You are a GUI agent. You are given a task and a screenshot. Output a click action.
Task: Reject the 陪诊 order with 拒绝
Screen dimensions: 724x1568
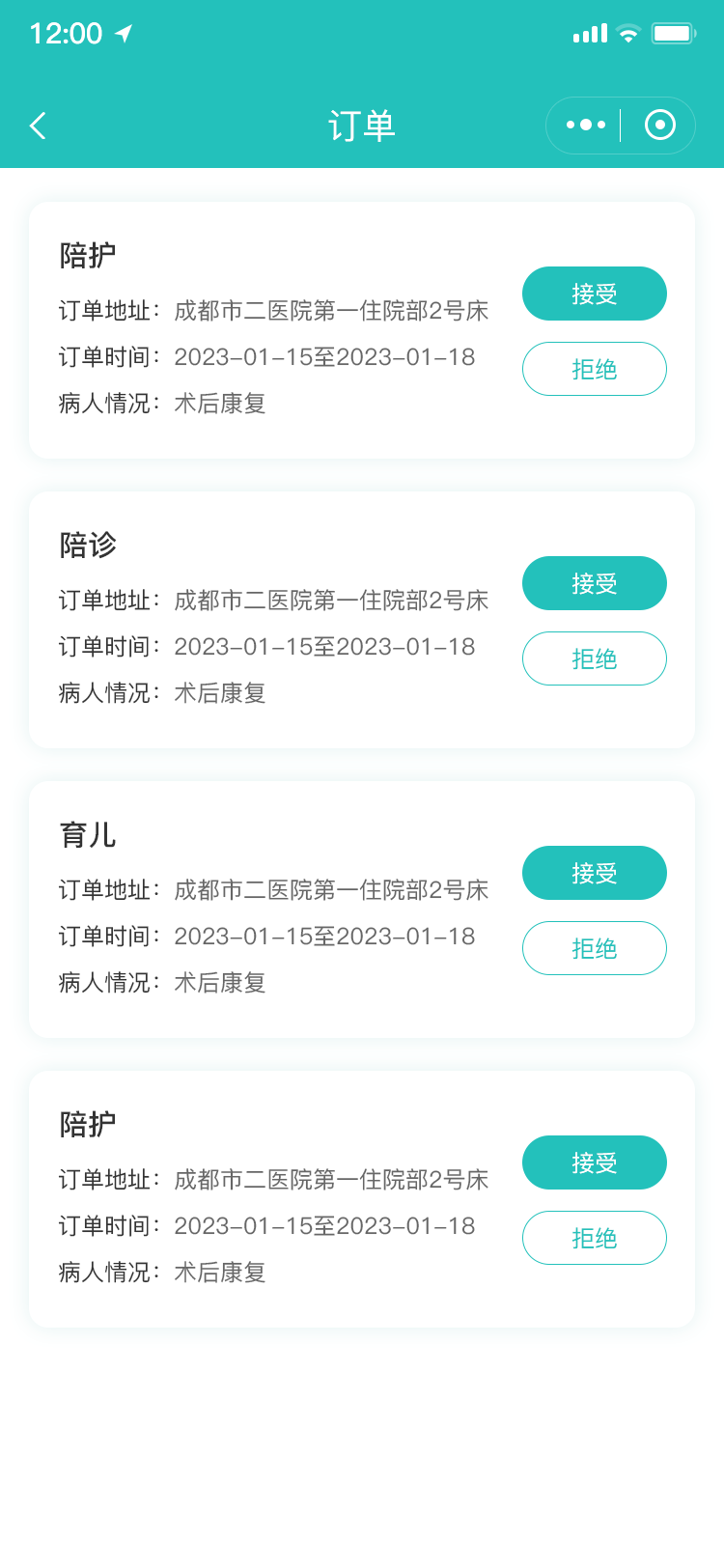coord(594,658)
